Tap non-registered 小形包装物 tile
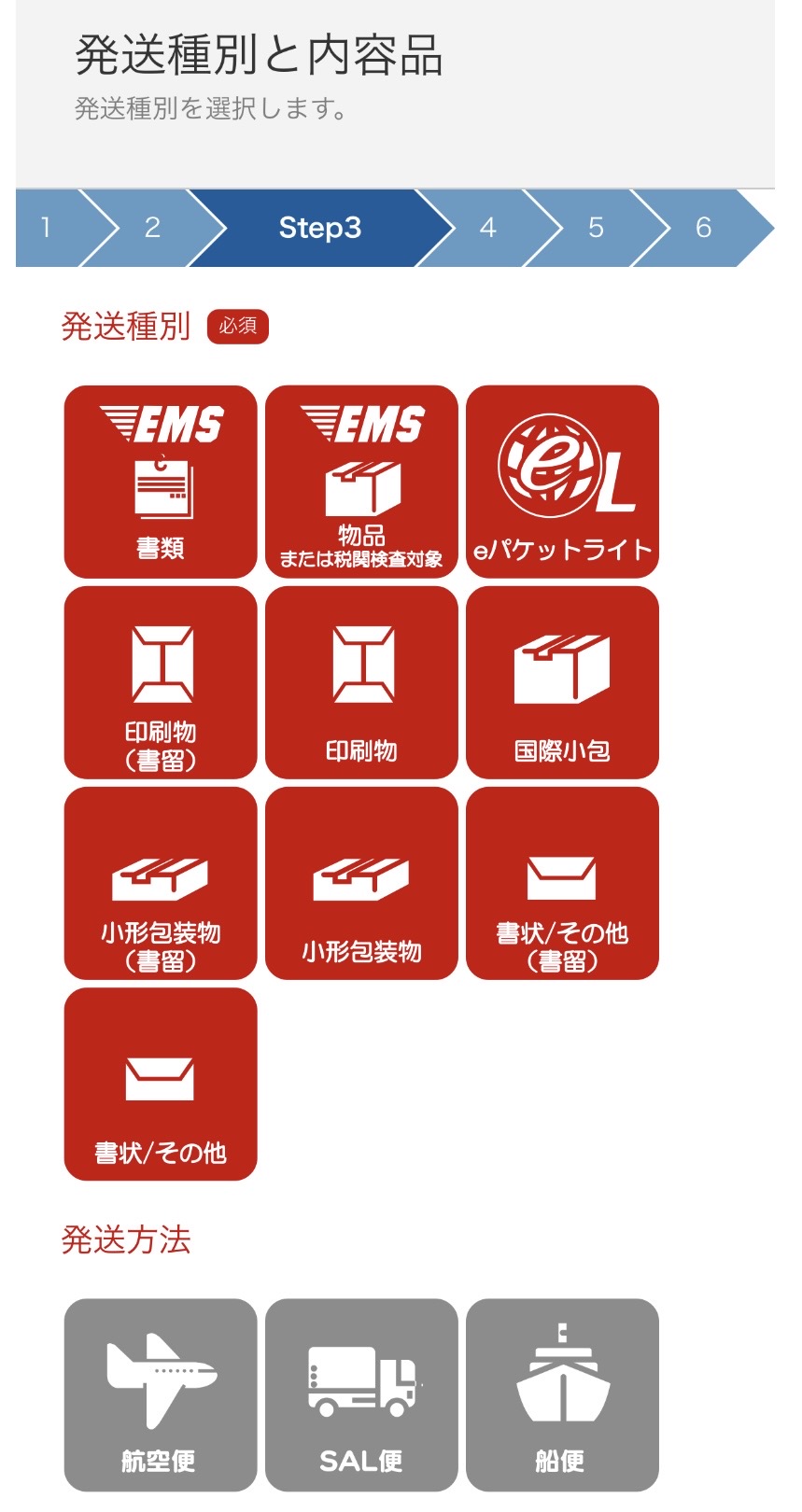This screenshot has height=1512, width=802. click(x=361, y=883)
